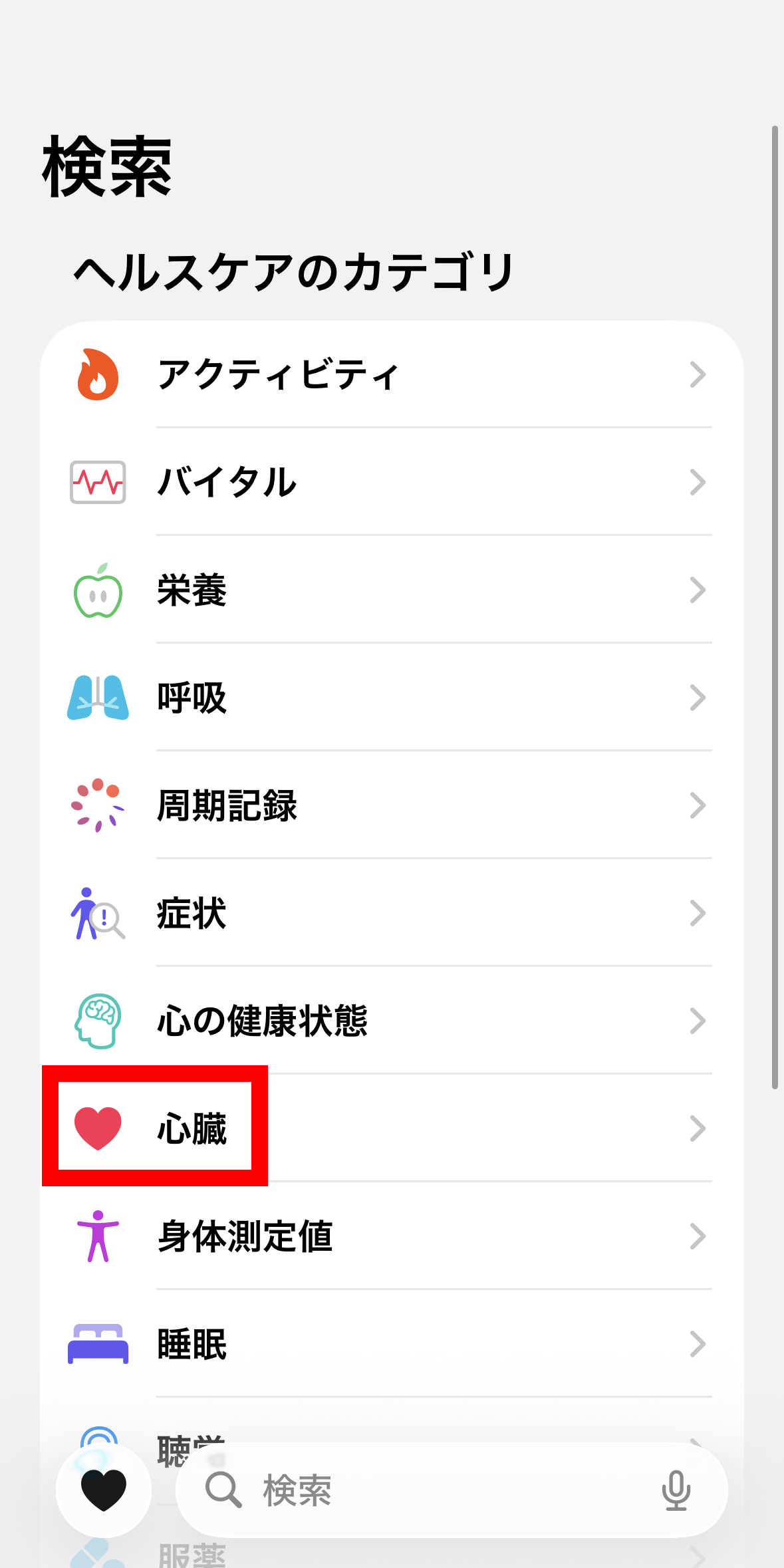Viewport: 784px width, 1568px height.
Task: Tap the 検索 search field
Action: (x=426, y=1490)
